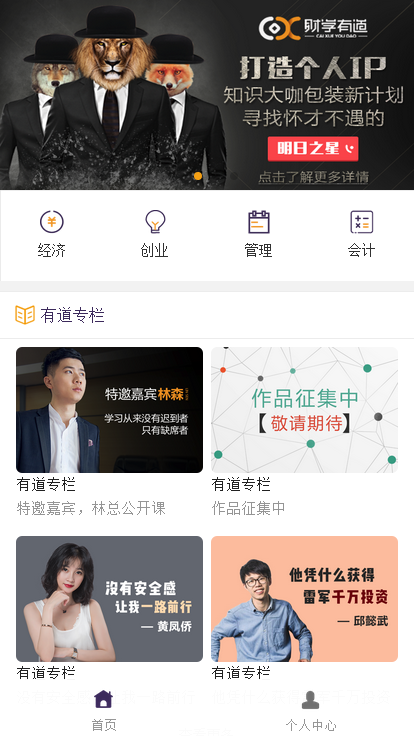Screen dimensions: 414x736
Task: Switch to the 首页 tab
Action: click(104, 710)
